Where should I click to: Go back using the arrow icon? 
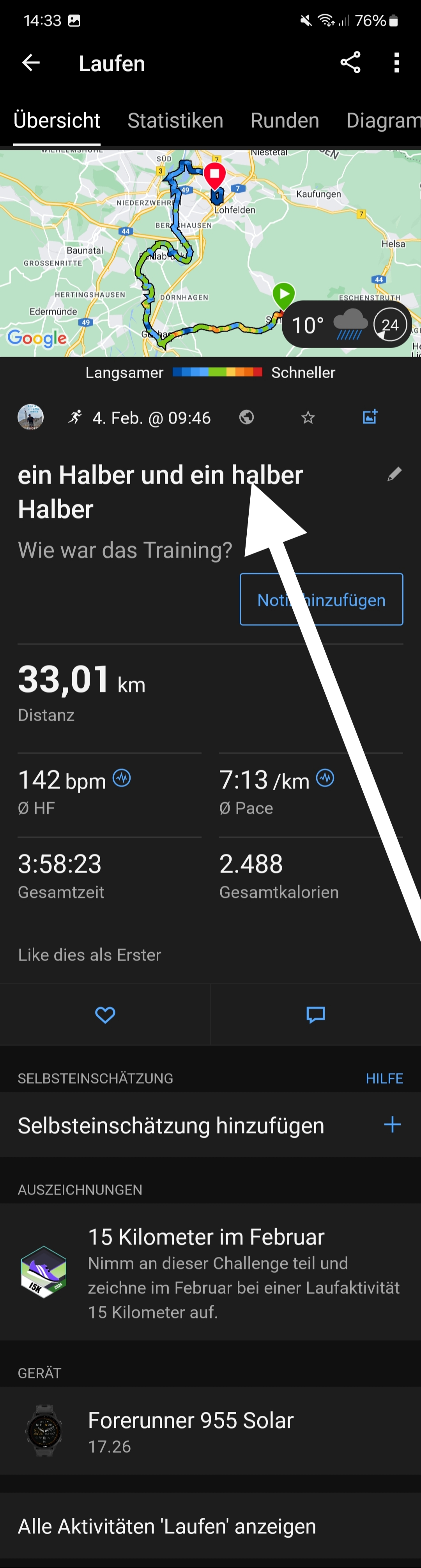31,63
